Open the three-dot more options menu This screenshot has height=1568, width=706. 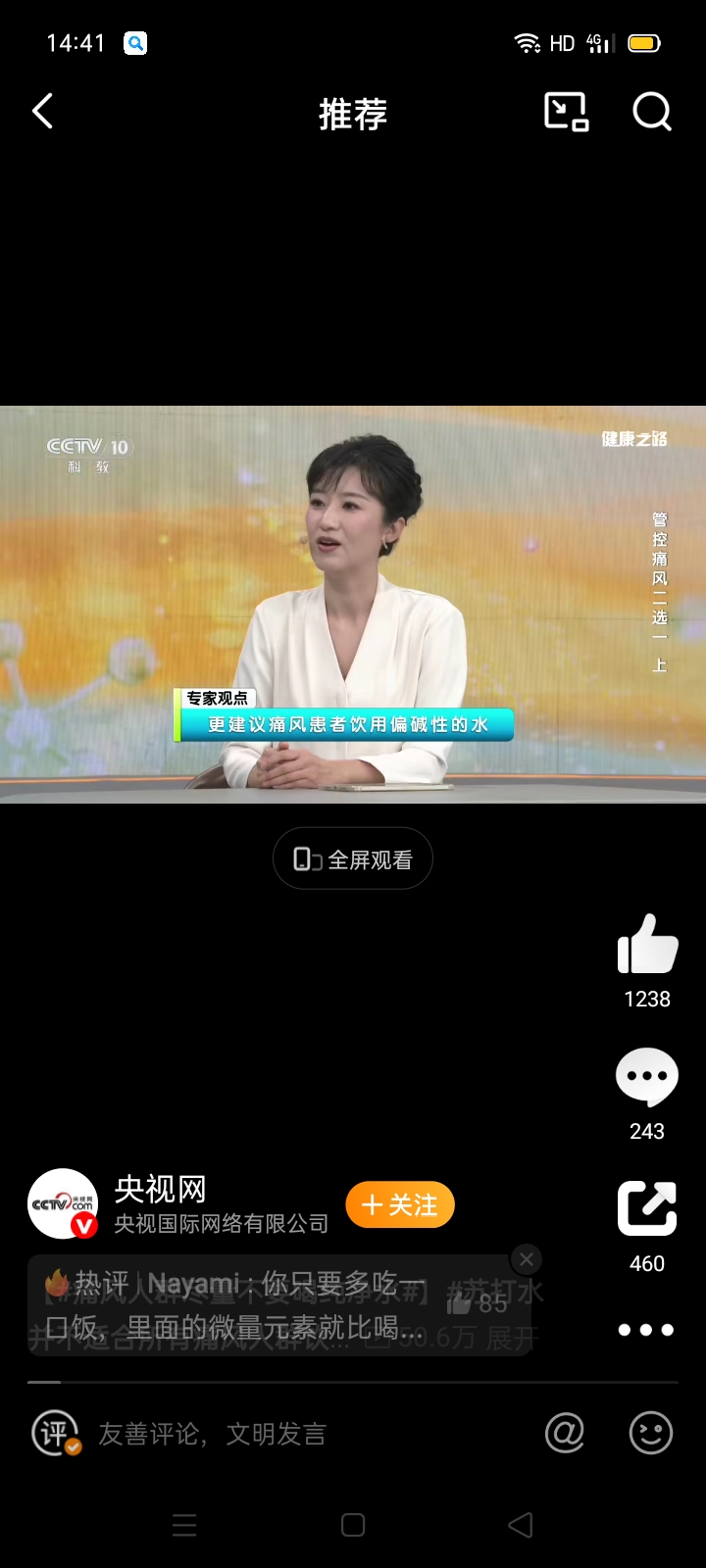pos(646,1330)
